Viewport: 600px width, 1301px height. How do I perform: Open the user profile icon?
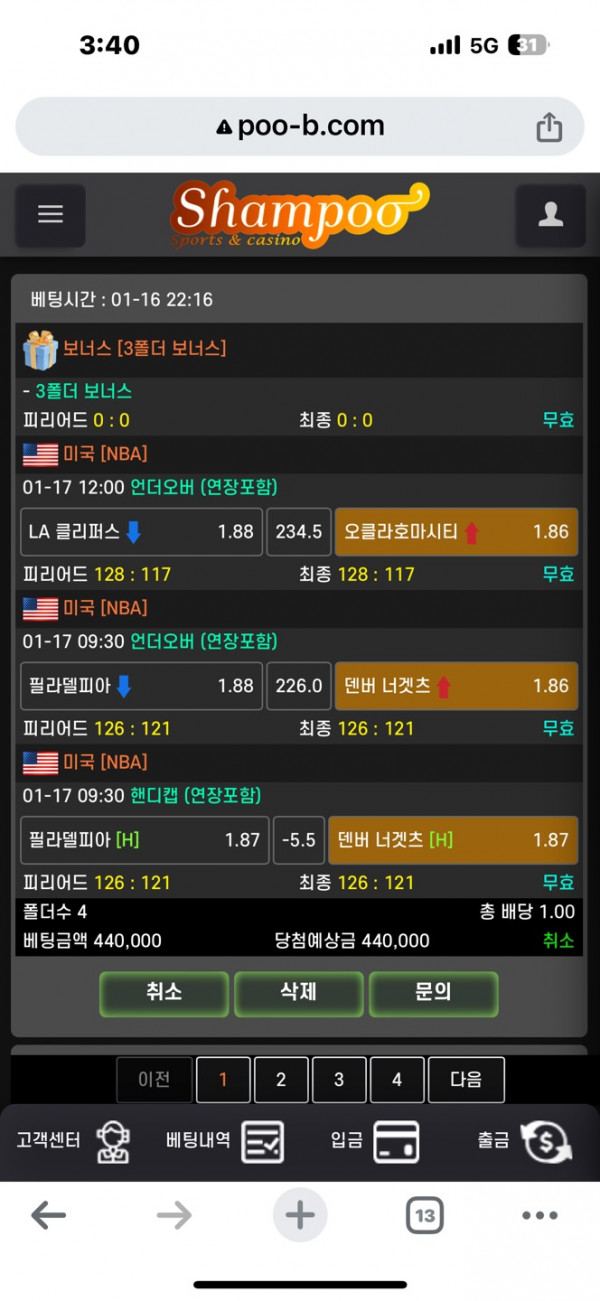click(550, 215)
